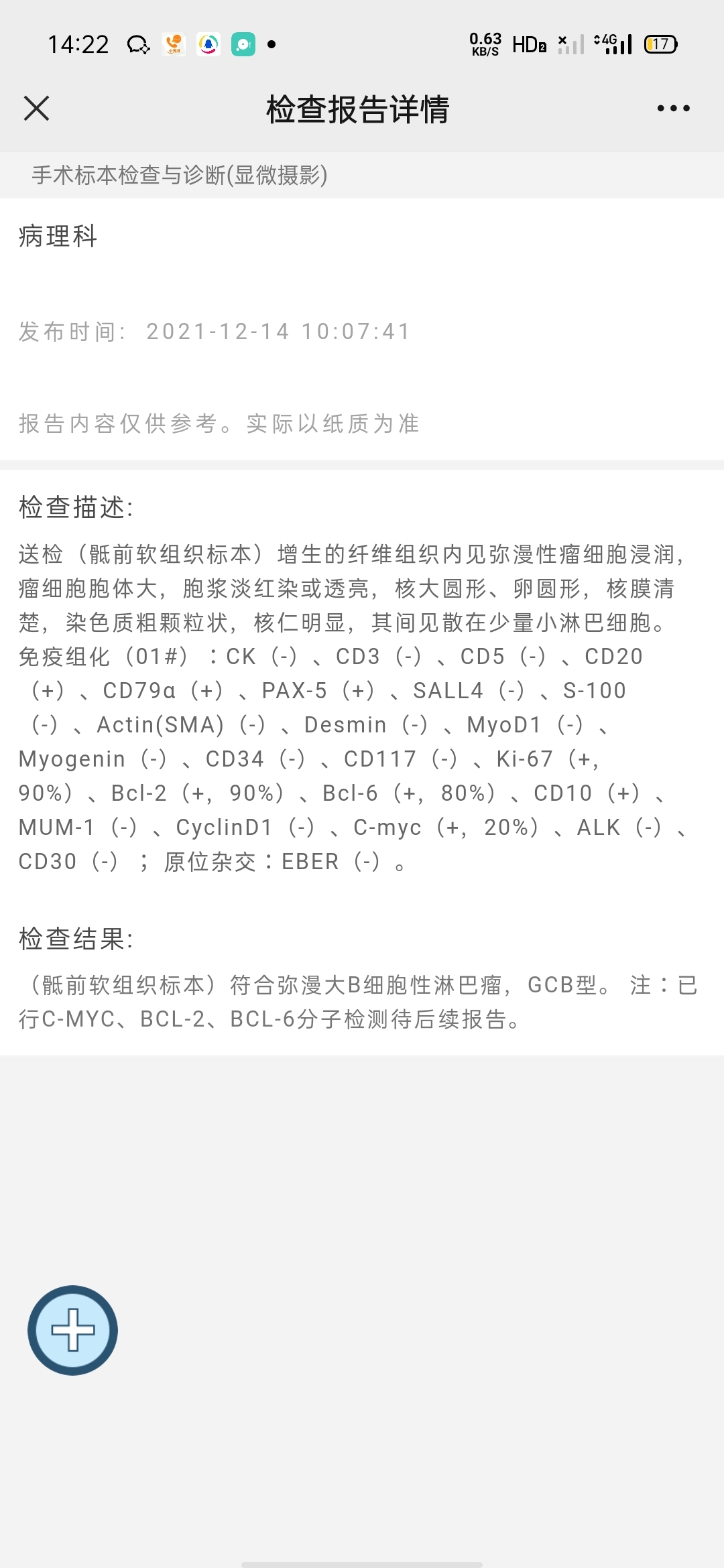Tap the floating plus button
The width and height of the screenshot is (724, 1568).
point(72,1330)
